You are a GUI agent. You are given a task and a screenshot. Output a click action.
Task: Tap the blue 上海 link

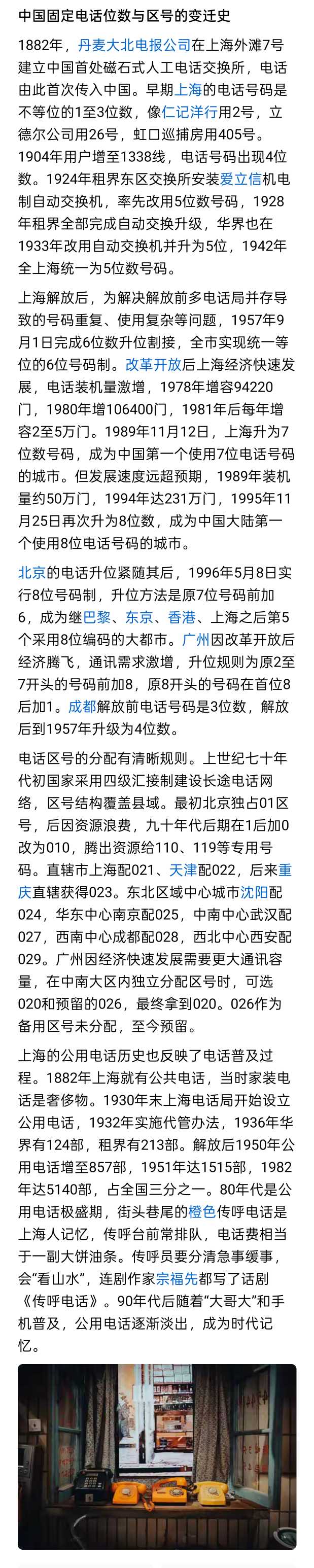click(188, 89)
